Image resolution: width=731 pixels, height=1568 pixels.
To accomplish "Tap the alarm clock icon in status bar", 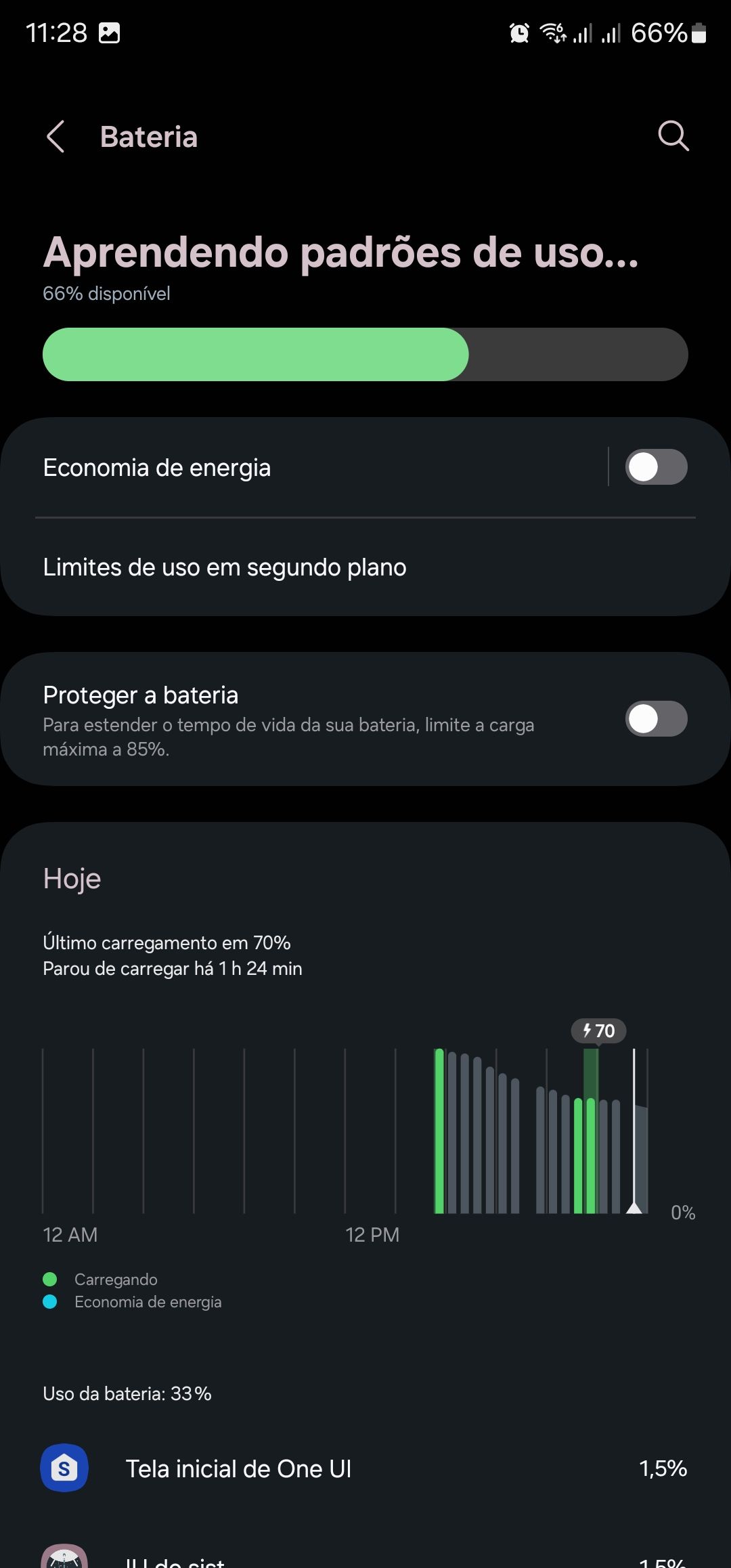I will (518, 32).
